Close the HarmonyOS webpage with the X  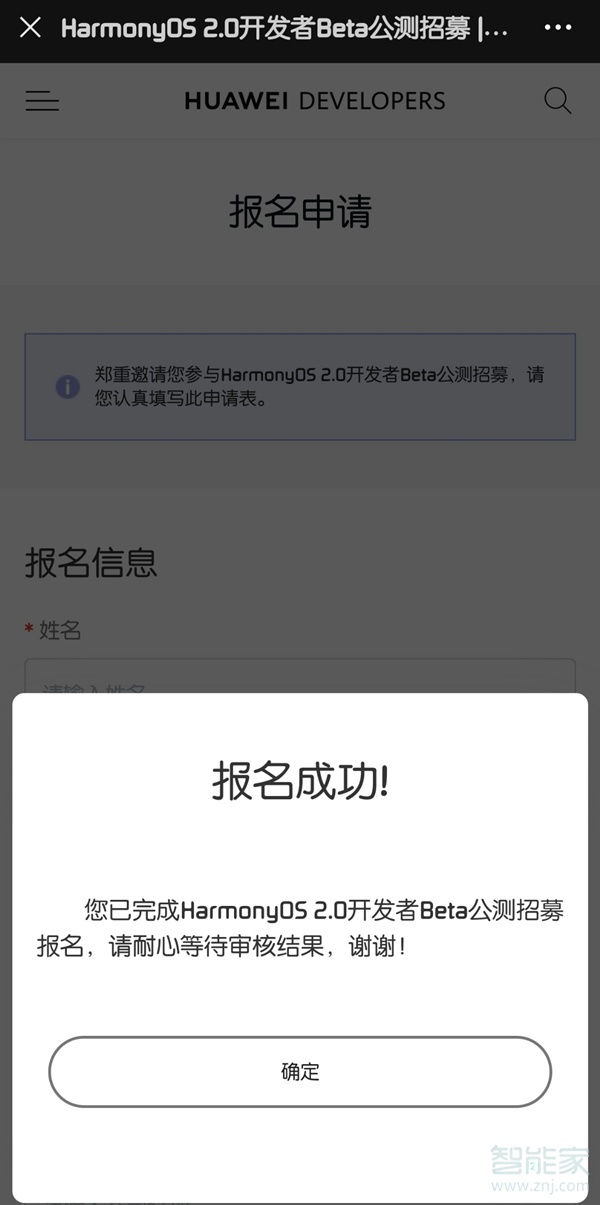(x=30, y=28)
